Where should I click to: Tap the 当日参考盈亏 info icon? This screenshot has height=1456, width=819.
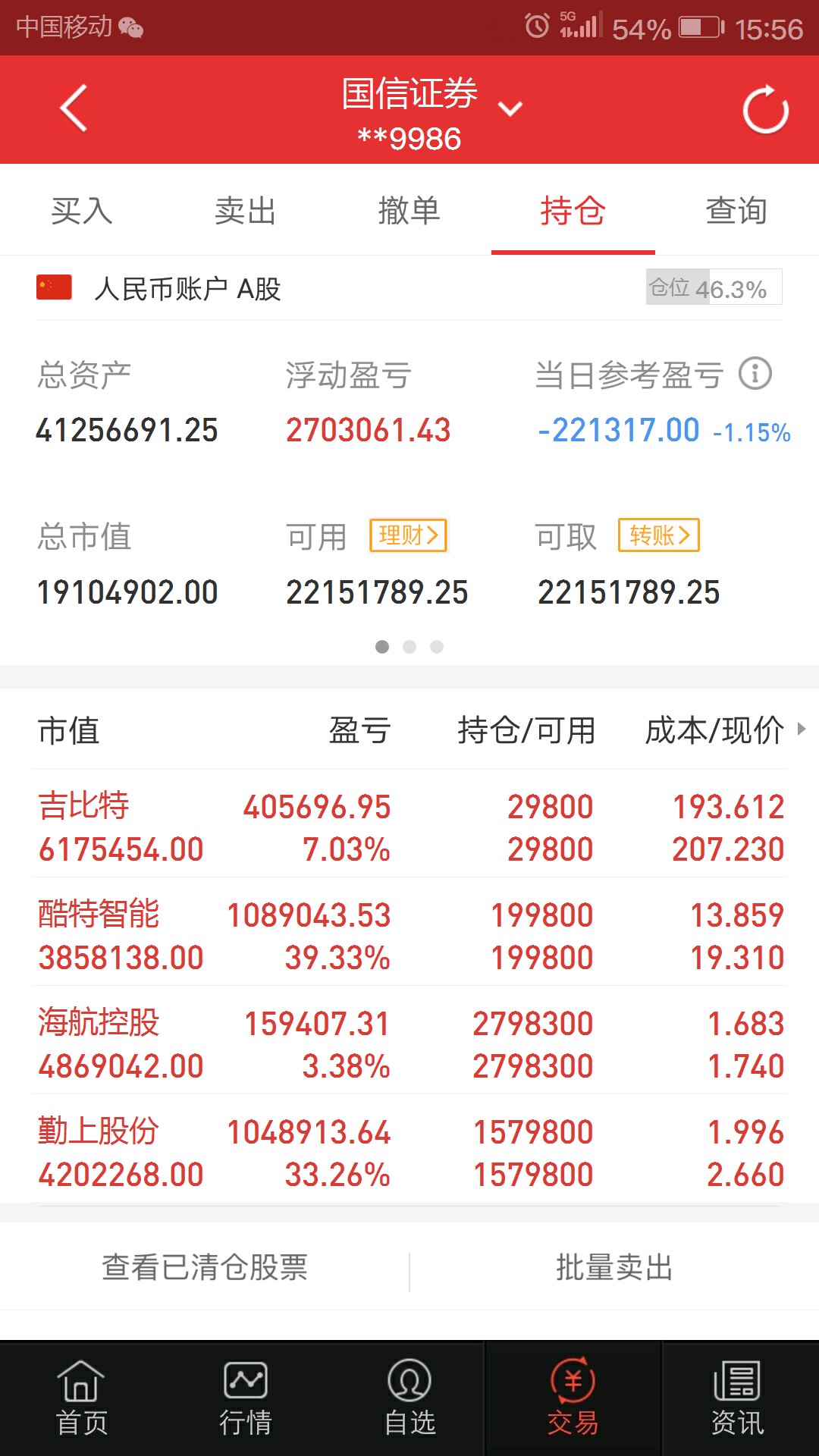pos(754,373)
